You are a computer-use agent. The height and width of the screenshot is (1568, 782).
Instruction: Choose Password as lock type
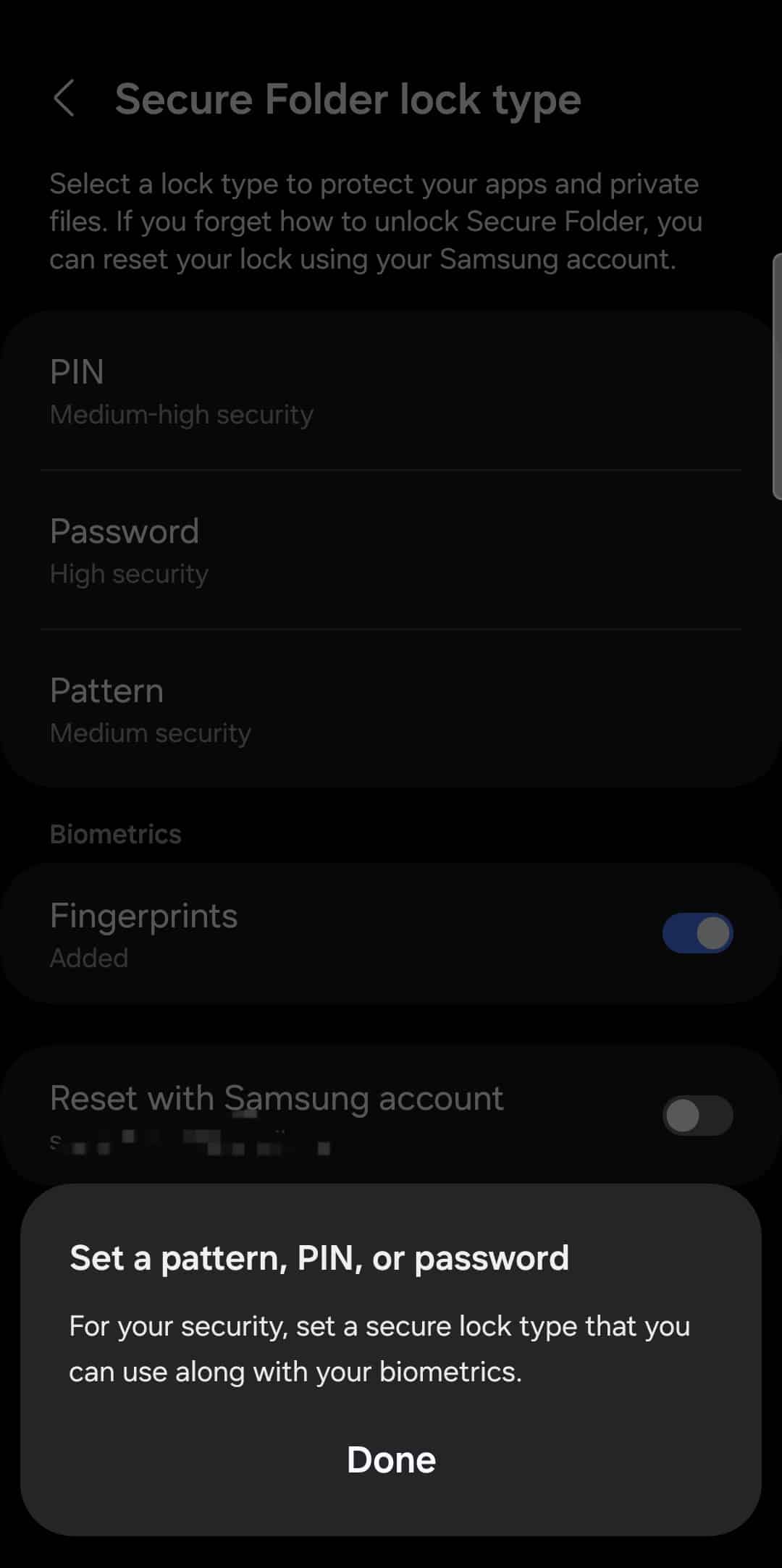(391, 550)
